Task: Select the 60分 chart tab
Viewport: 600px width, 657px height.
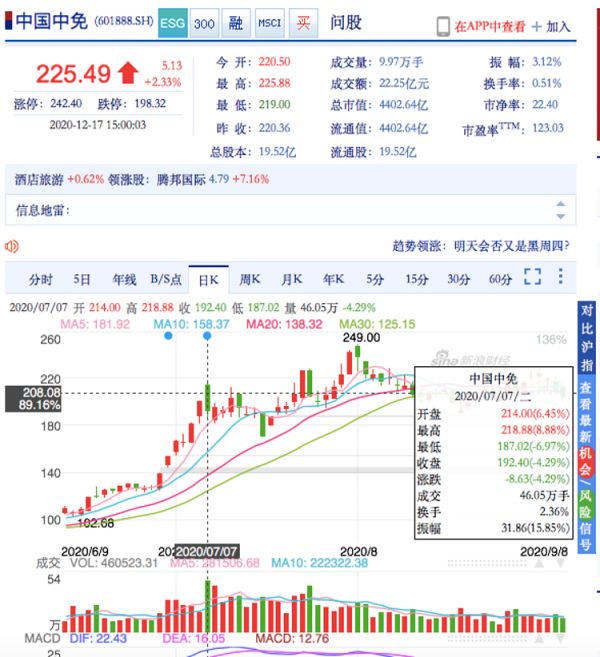Action: click(x=500, y=279)
